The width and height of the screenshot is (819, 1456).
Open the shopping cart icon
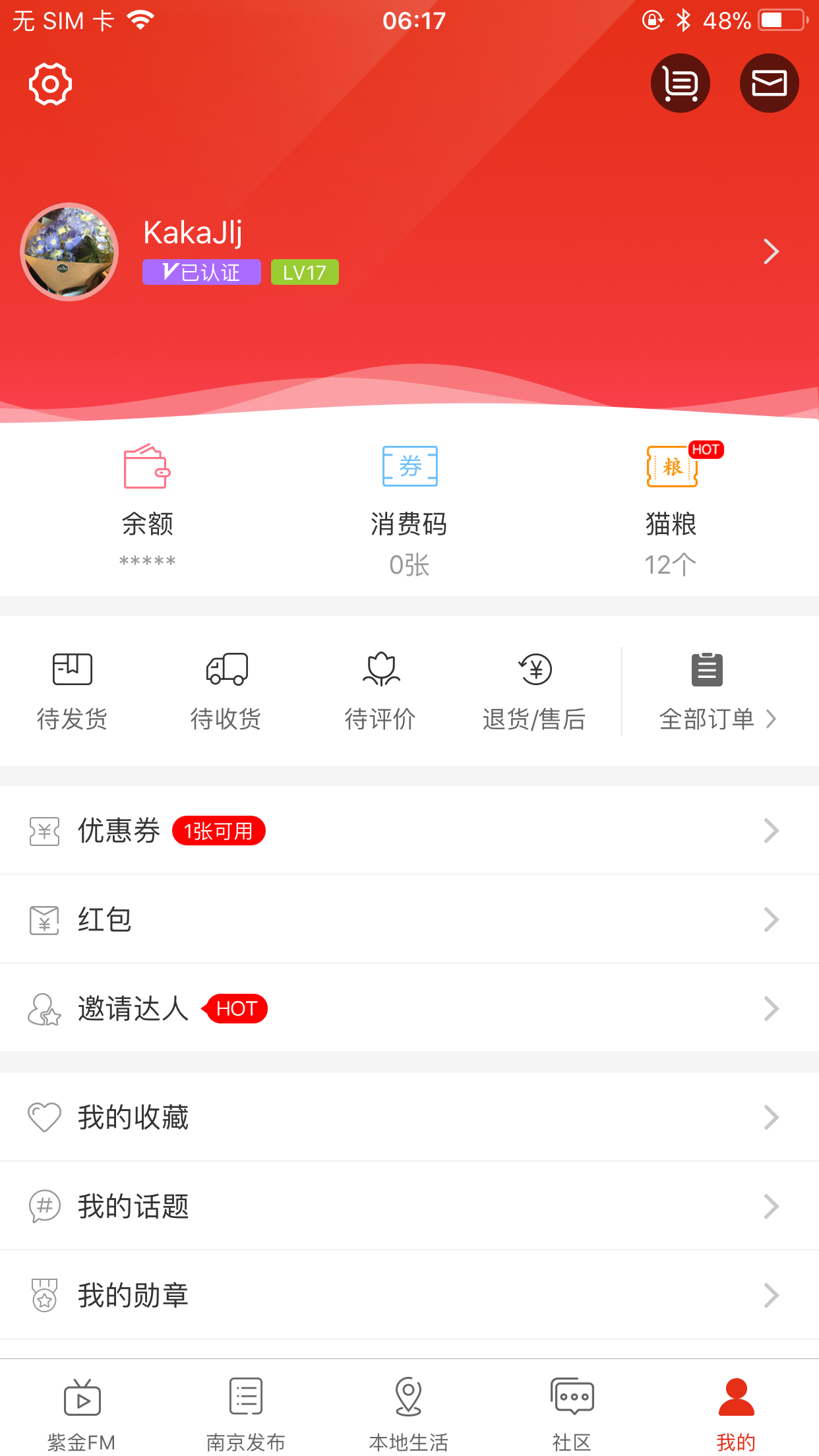(x=680, y=83)
